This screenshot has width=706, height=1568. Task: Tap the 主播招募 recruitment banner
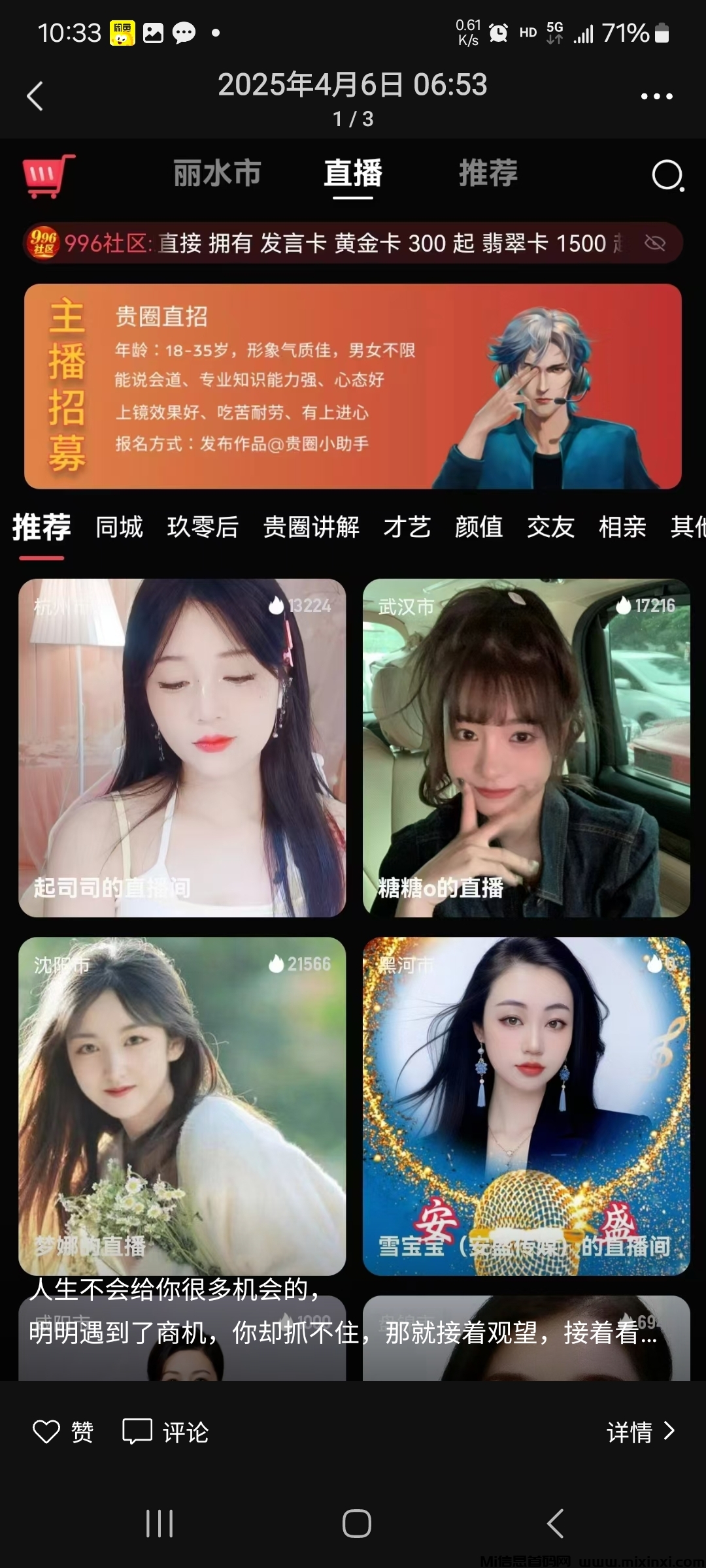(353, 385)
